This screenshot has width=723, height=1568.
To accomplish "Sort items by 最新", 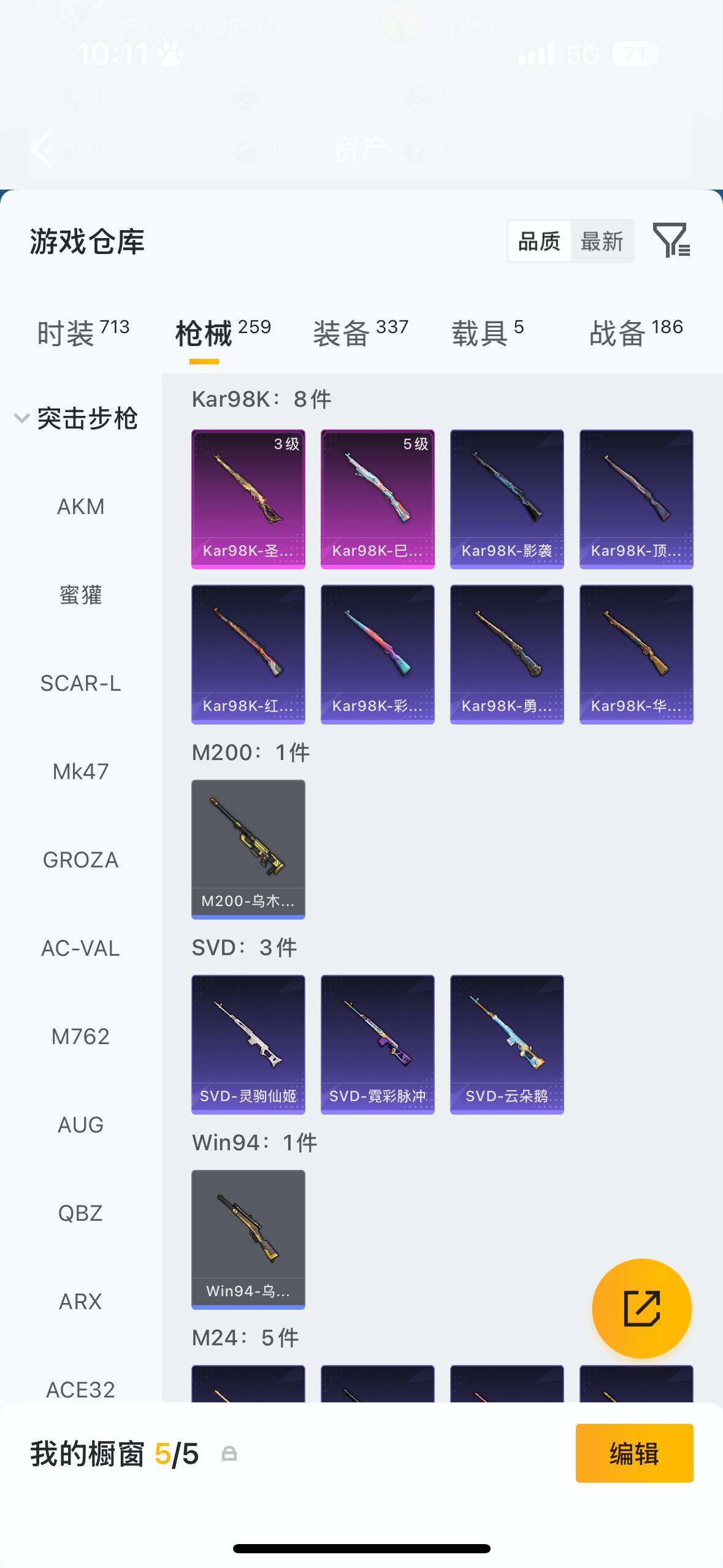I will 602,241.
